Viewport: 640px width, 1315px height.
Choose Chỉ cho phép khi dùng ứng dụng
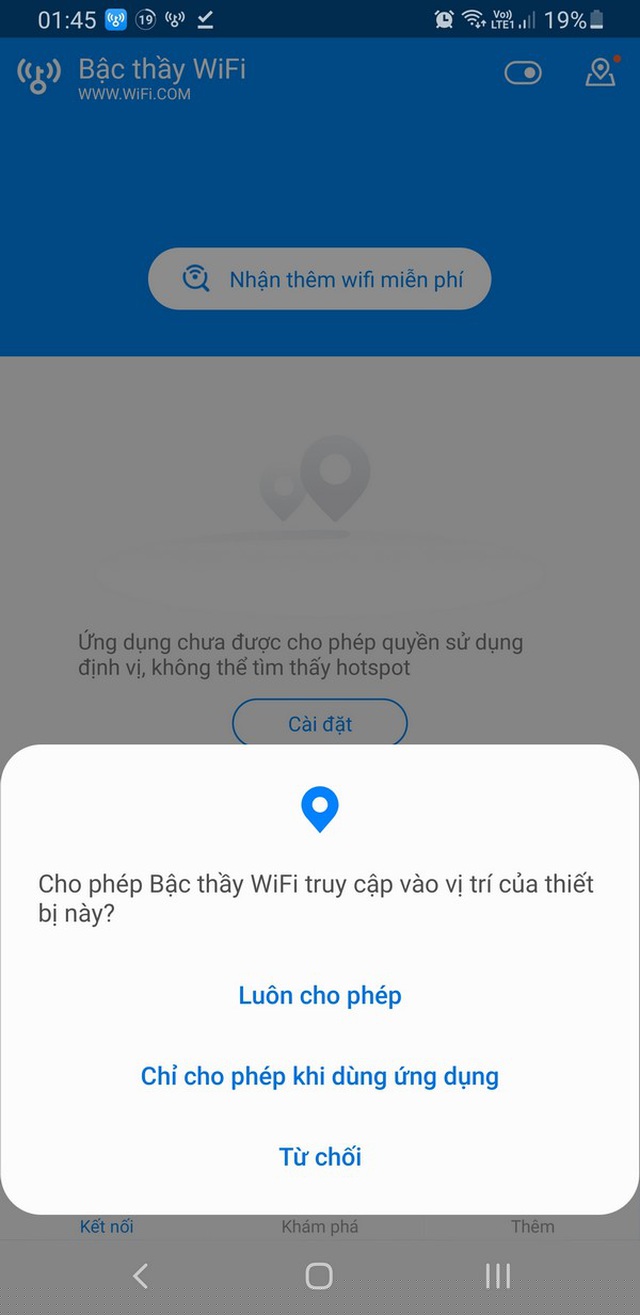(x=320, y=1076)
